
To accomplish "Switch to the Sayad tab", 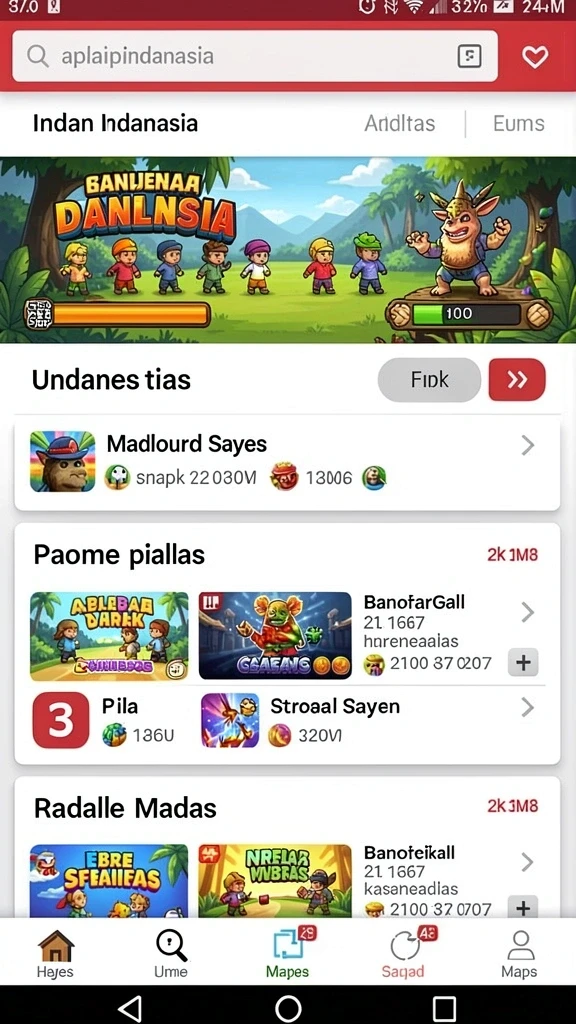I will (x=404, y=954).
